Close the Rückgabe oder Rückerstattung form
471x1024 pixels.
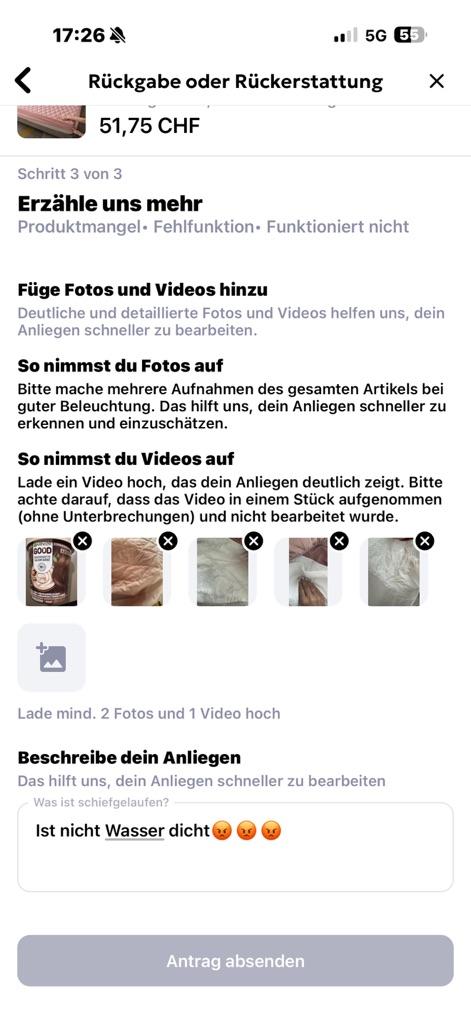(x=436, y=81)
